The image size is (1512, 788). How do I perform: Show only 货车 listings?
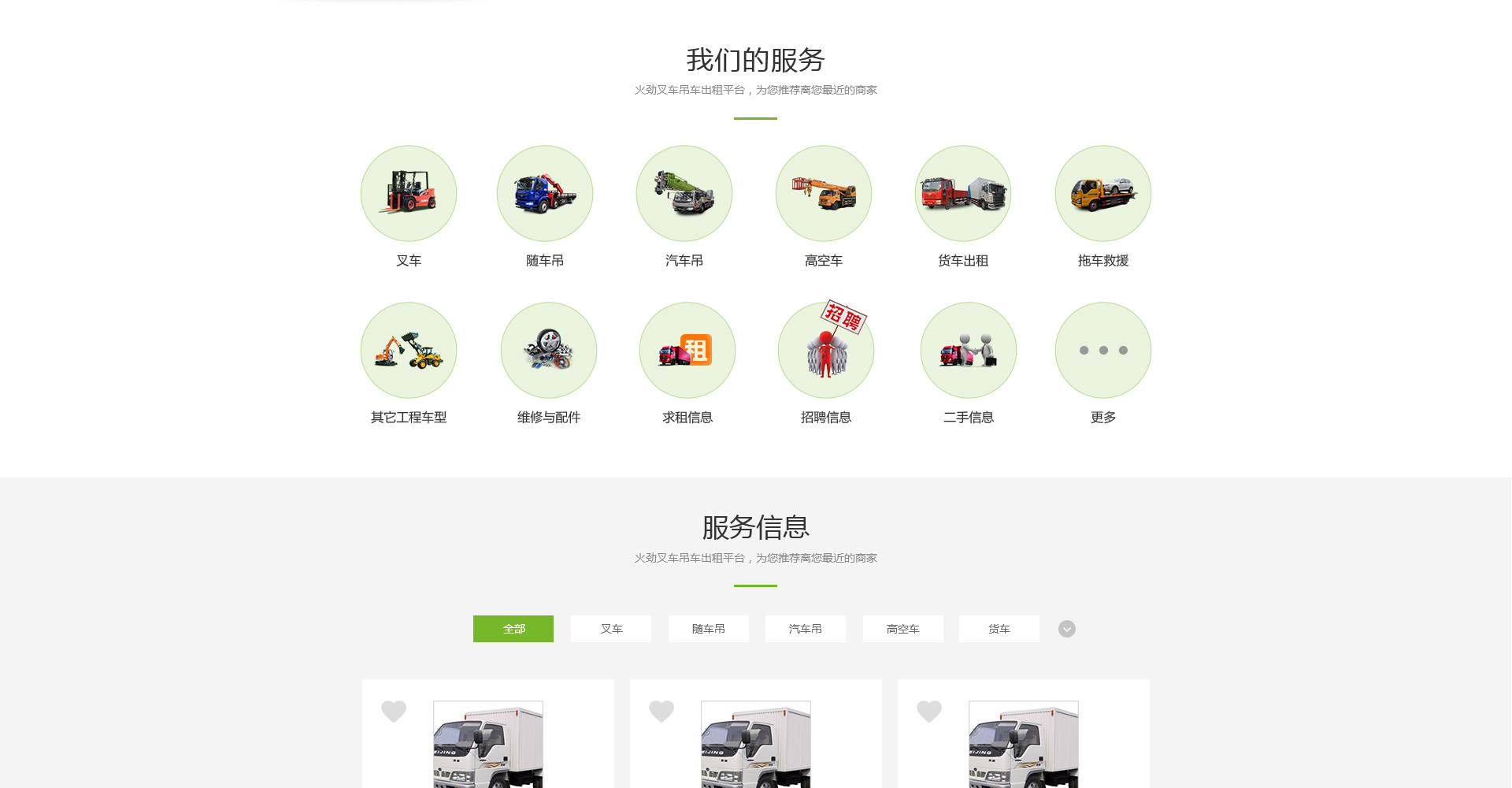999,629
